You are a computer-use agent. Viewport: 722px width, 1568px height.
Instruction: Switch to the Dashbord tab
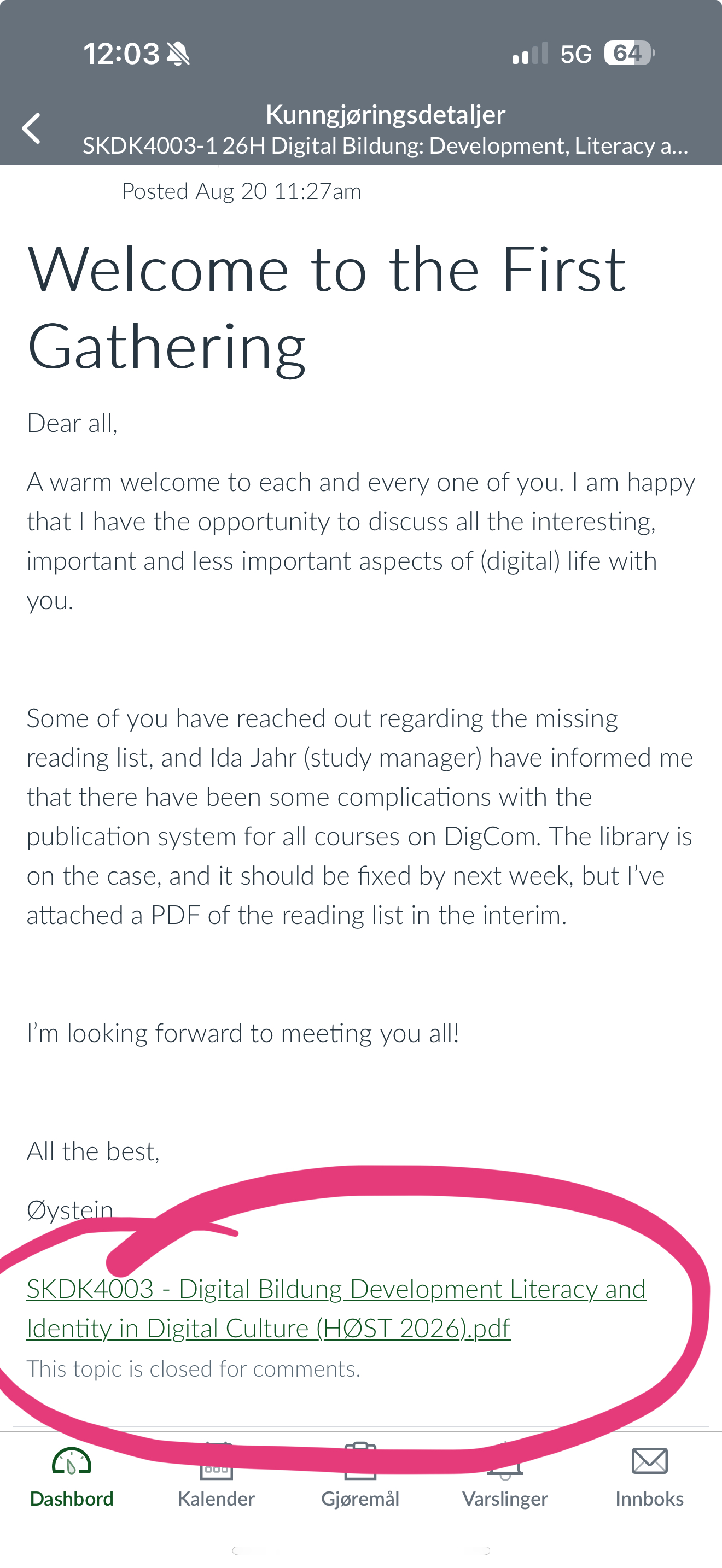click(x=72, y=1477)
